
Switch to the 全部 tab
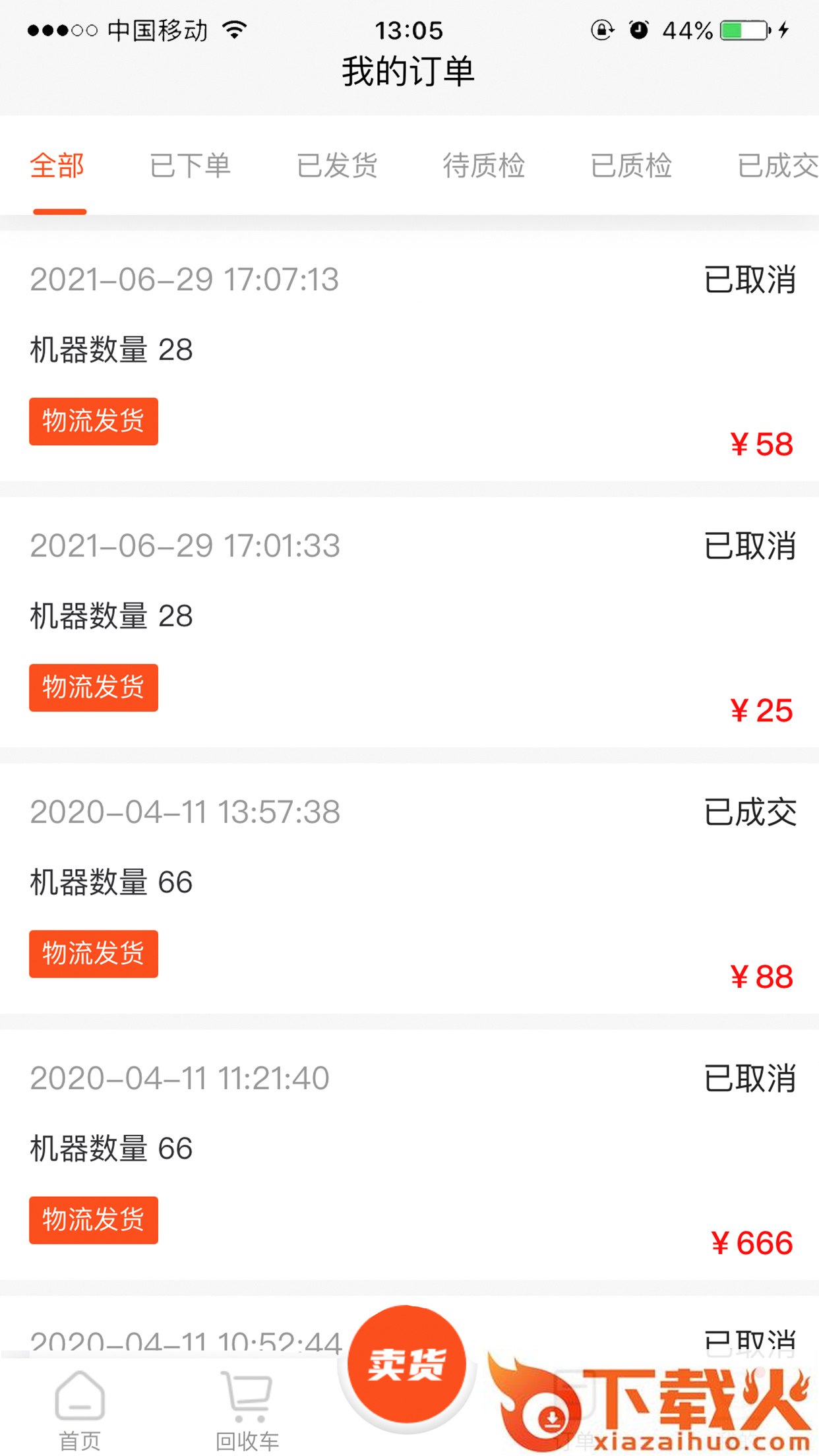pos(58,166)
